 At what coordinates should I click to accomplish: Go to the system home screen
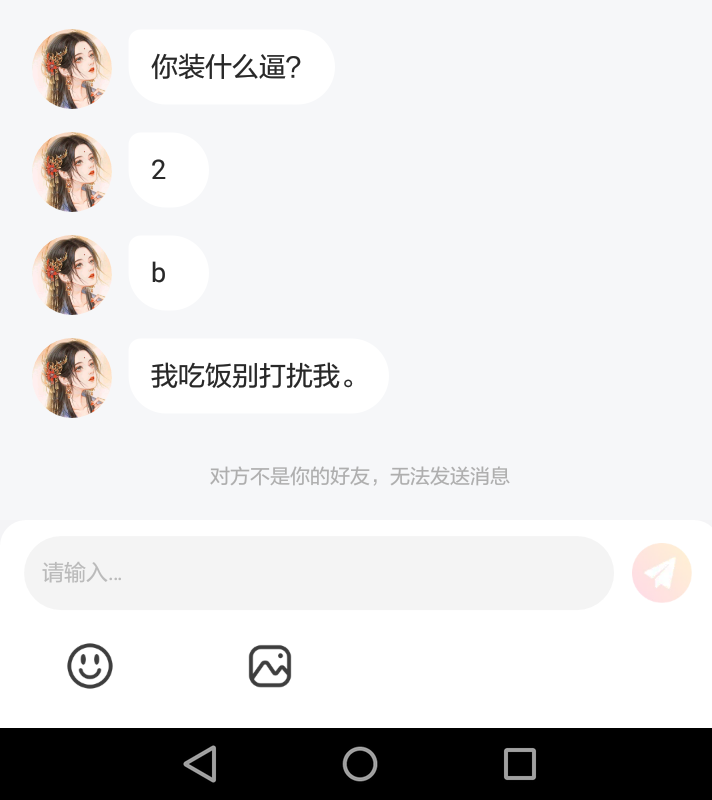point(360,764)
